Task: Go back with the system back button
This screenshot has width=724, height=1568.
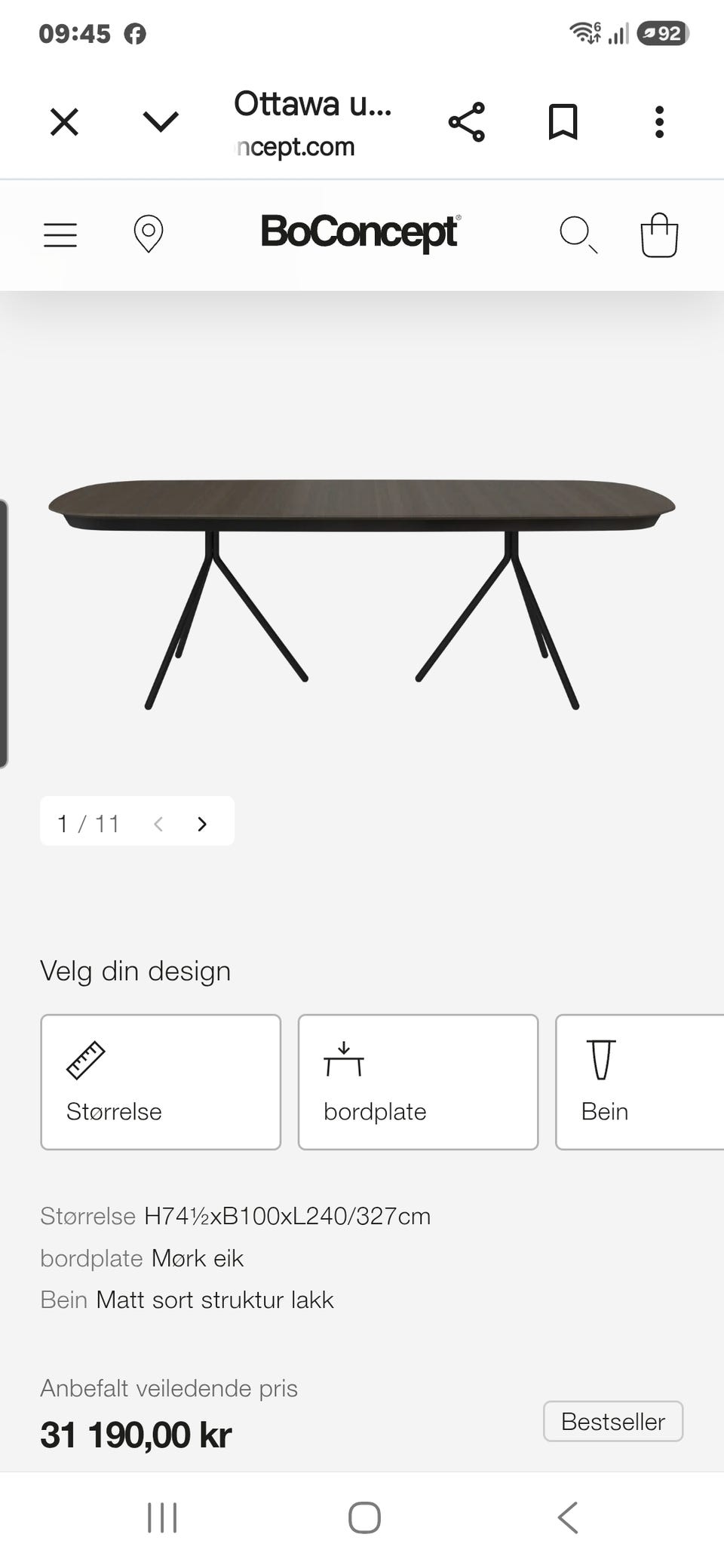Action: click(568, 1517)
